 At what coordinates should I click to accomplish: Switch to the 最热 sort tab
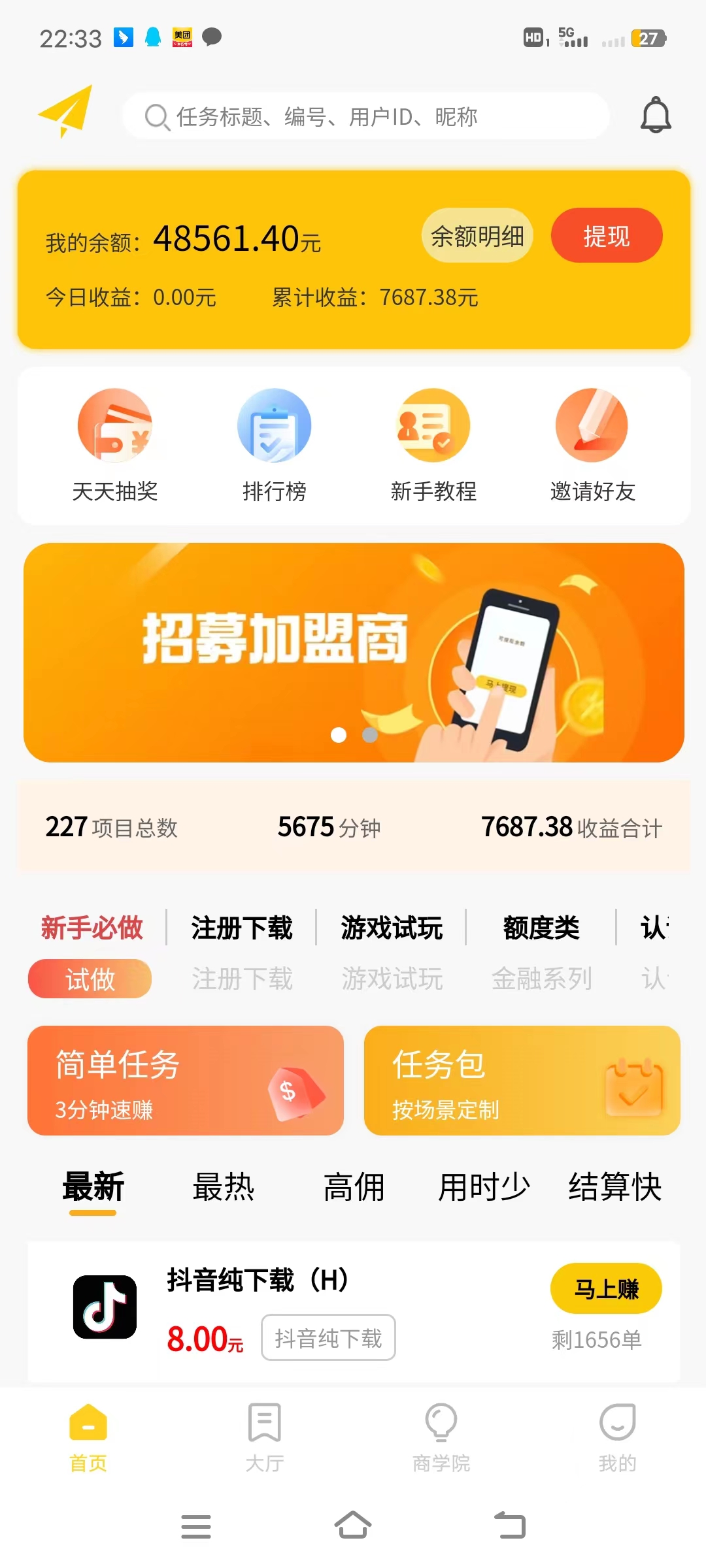[223, 1186]
